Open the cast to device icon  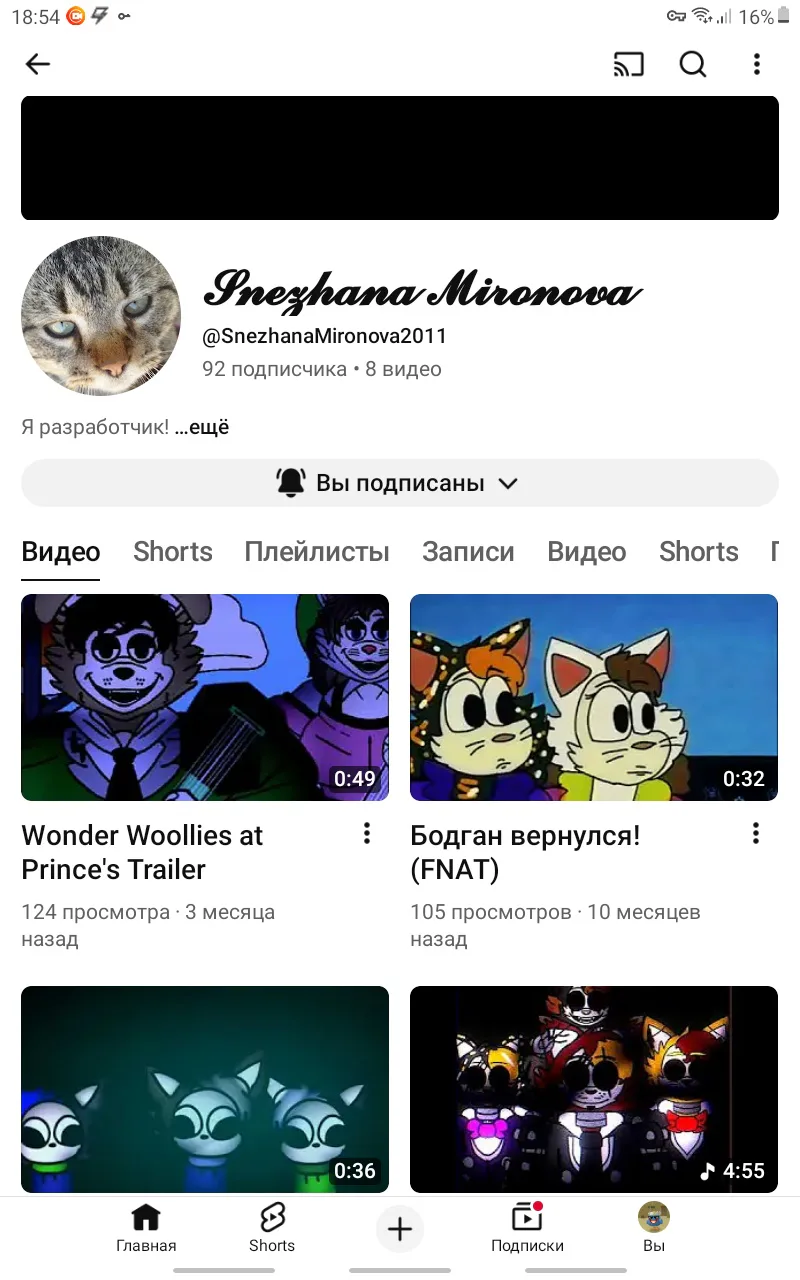628,64
